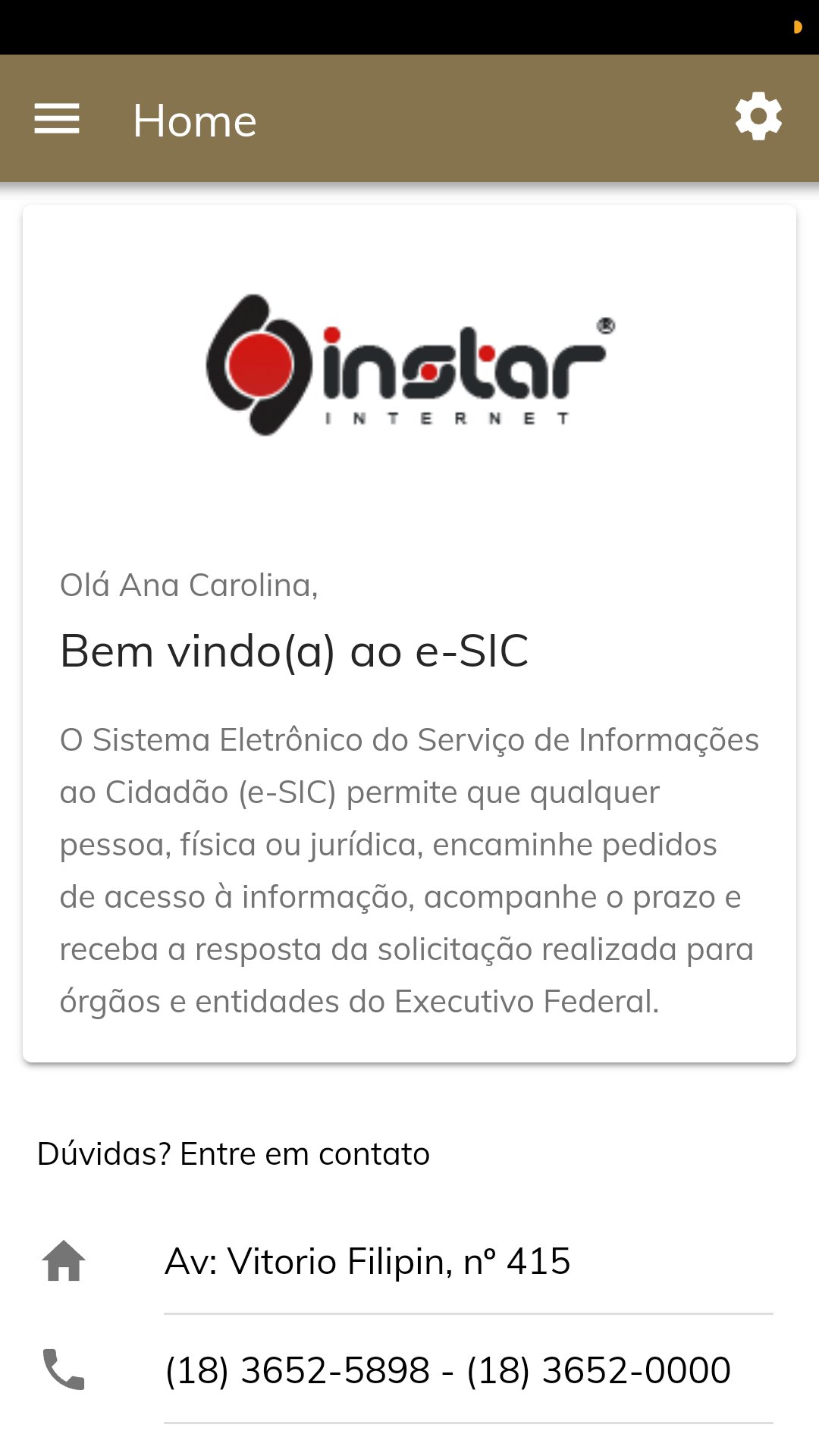Tap the Instar Internet logo
Screen dimensions: 819x1456
pos(409,364)
